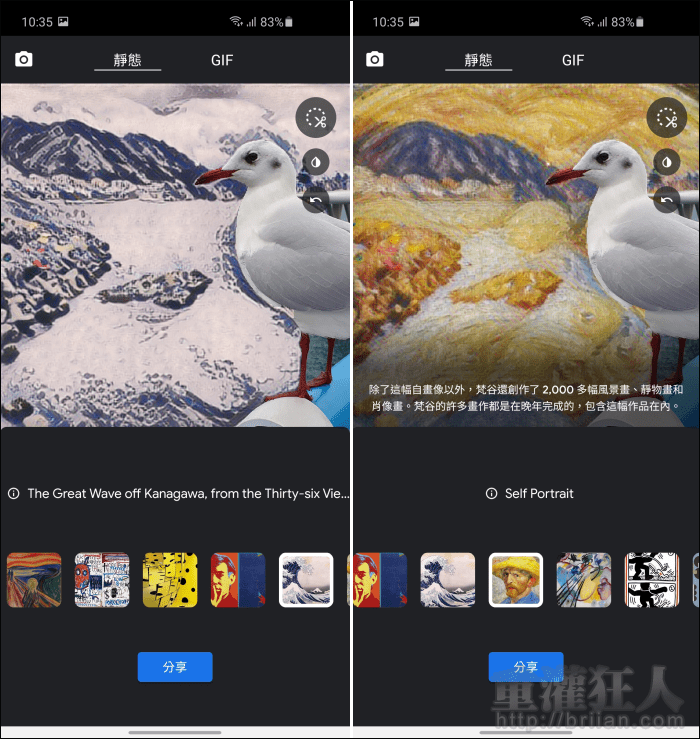
Task: Switch to GIF tab on Self Portrait screen
Action: tap(573, 60)
